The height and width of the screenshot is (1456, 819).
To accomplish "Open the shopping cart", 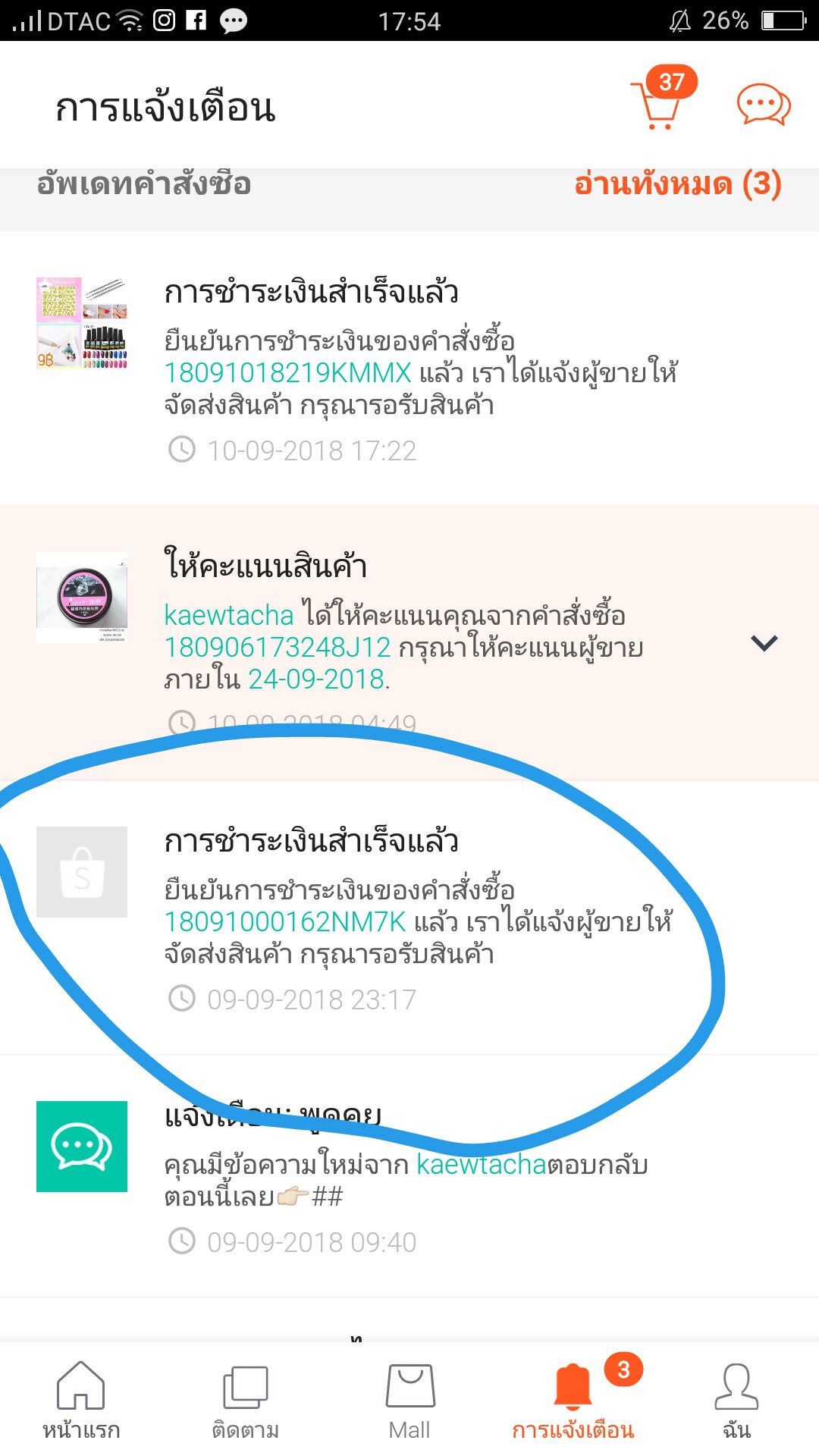I will 657,105.
